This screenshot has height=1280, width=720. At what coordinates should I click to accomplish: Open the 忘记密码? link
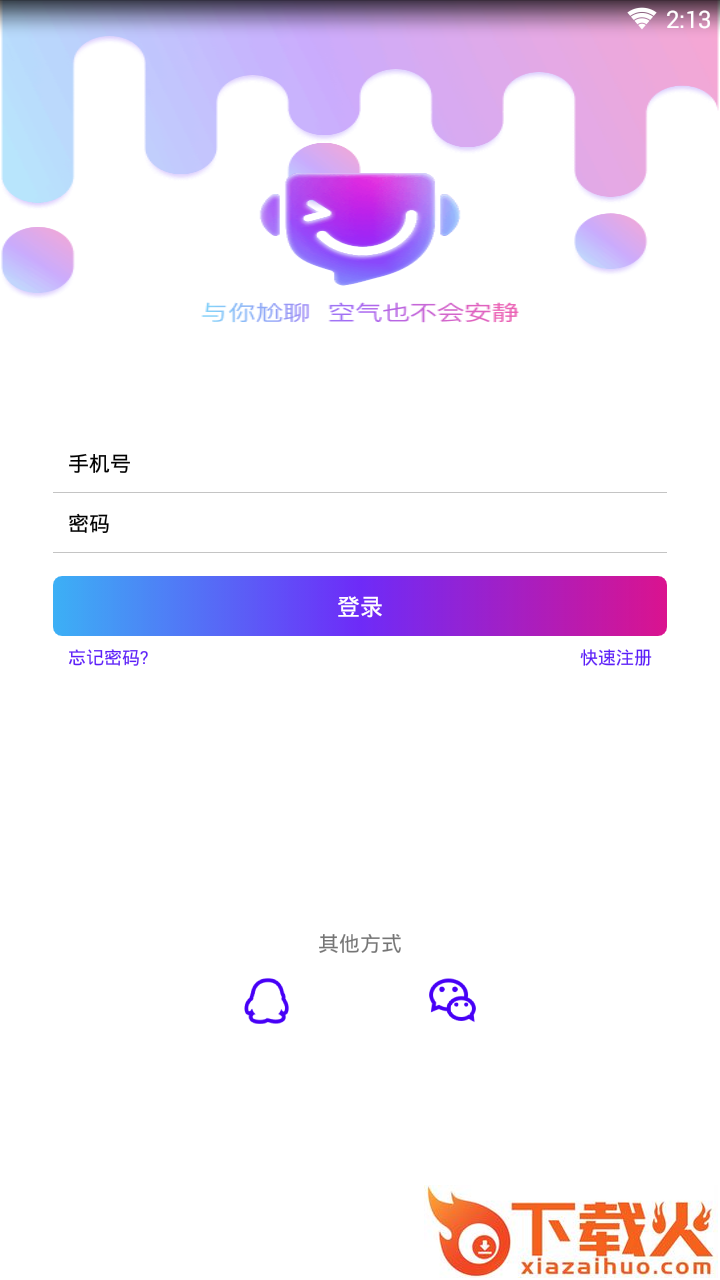point(108,658)
